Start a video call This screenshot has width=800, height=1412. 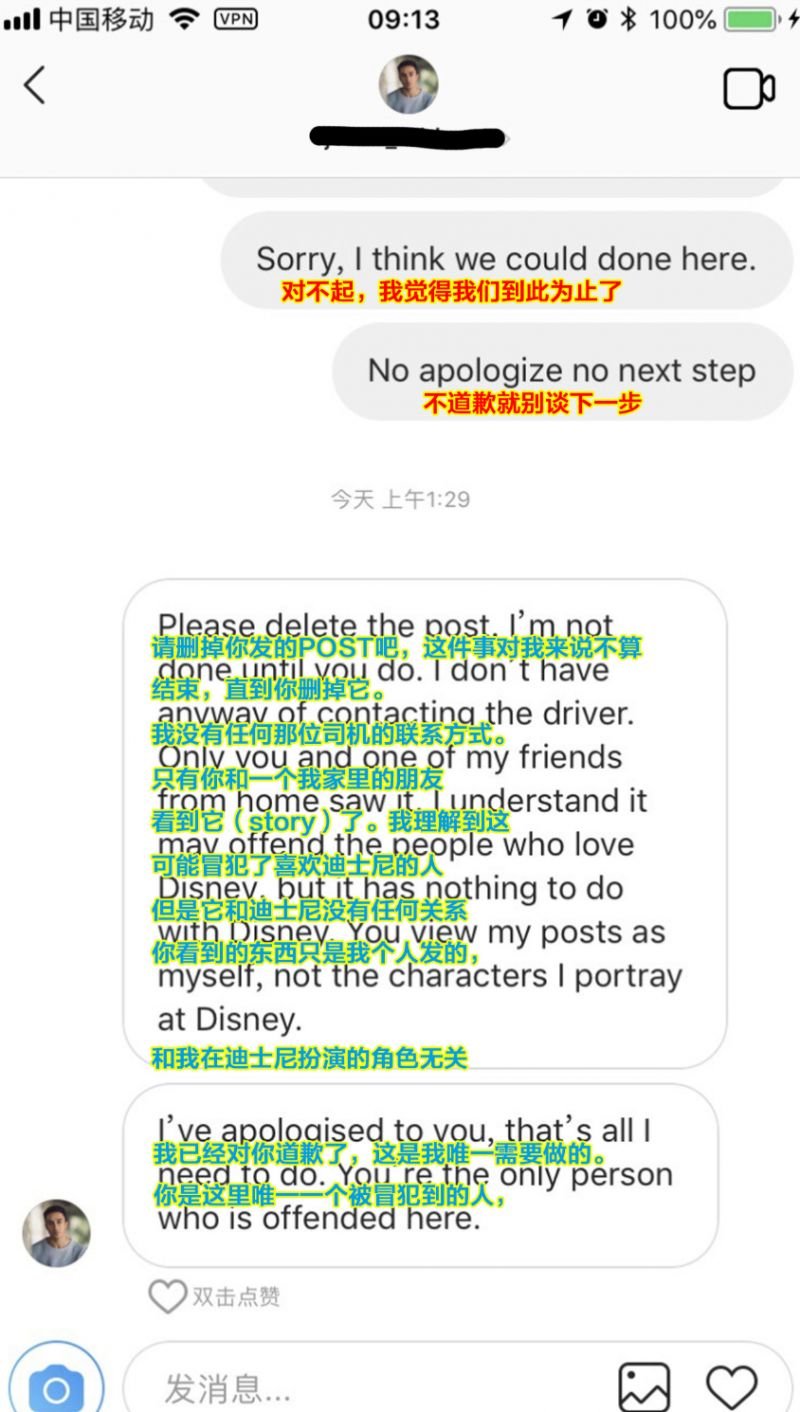(748, 89)
